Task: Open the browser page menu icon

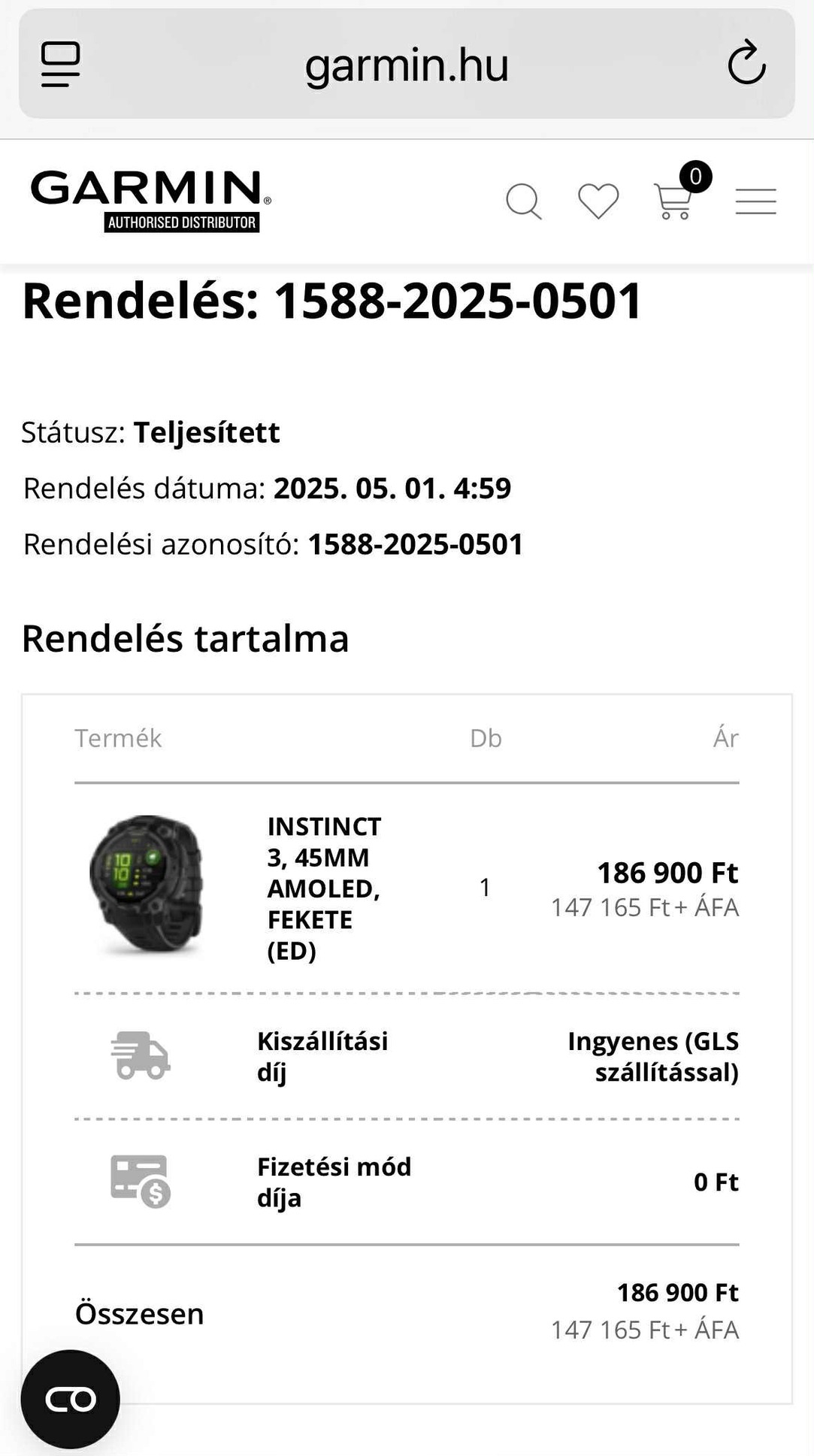Action: 60,65
